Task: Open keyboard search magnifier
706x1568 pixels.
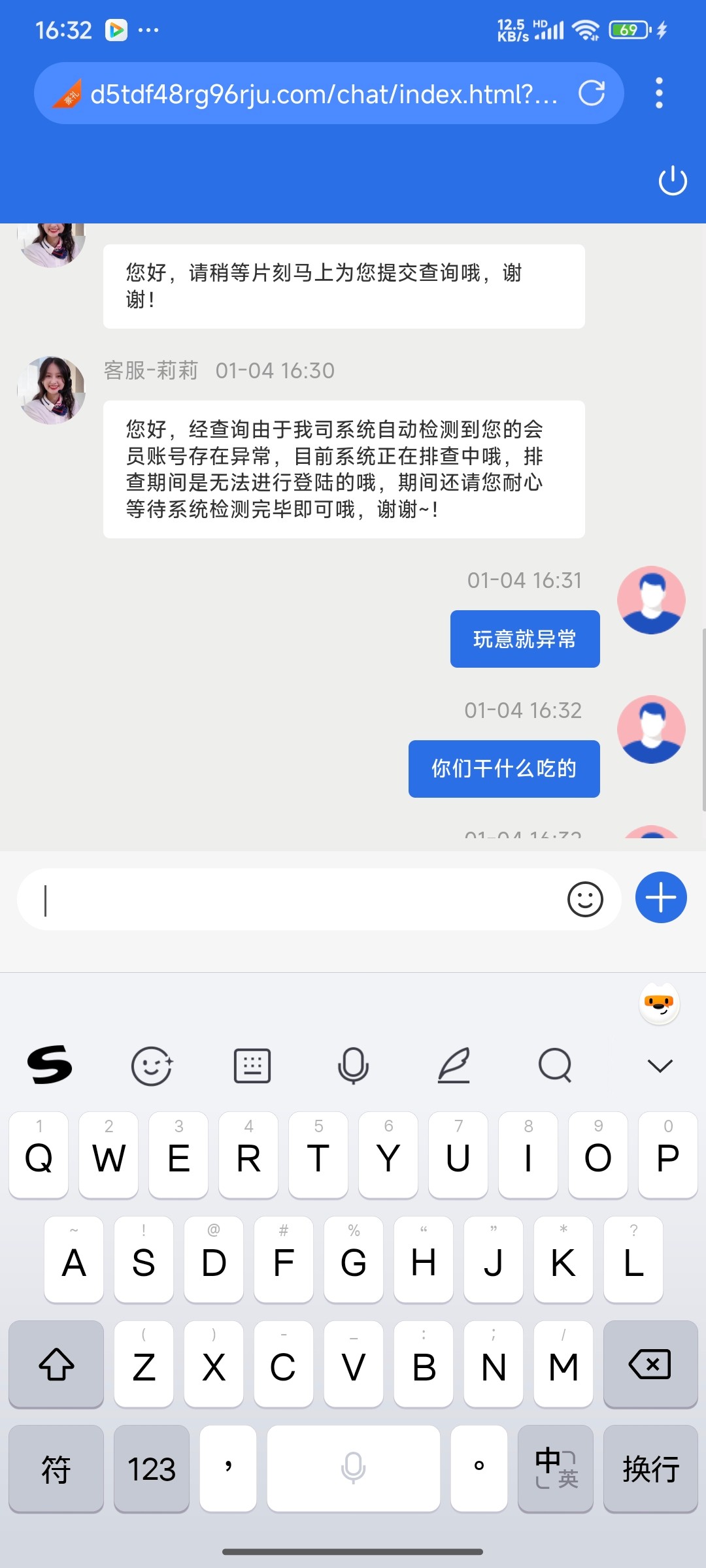Action: [x=555, y=1066]
